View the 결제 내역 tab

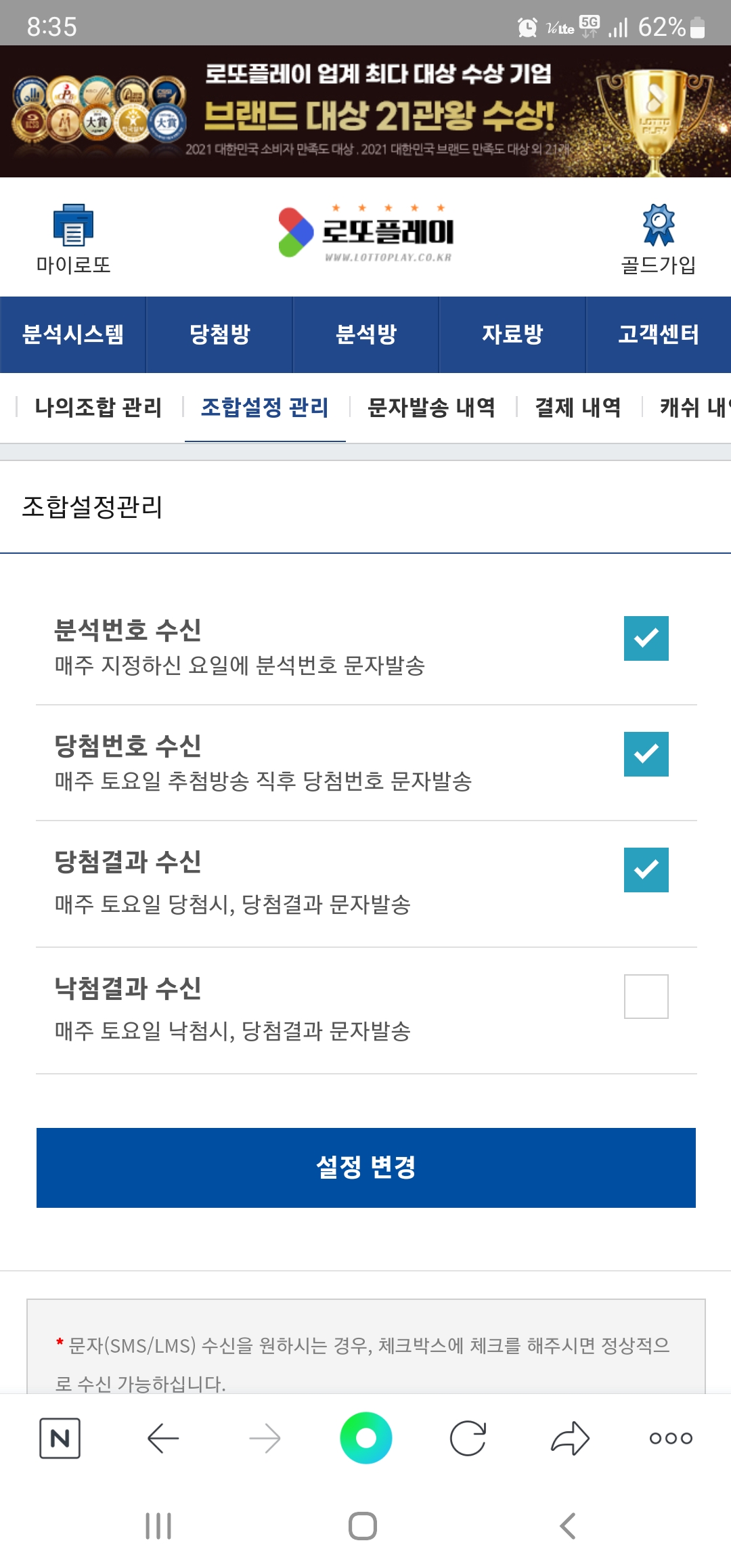(578, 408)
